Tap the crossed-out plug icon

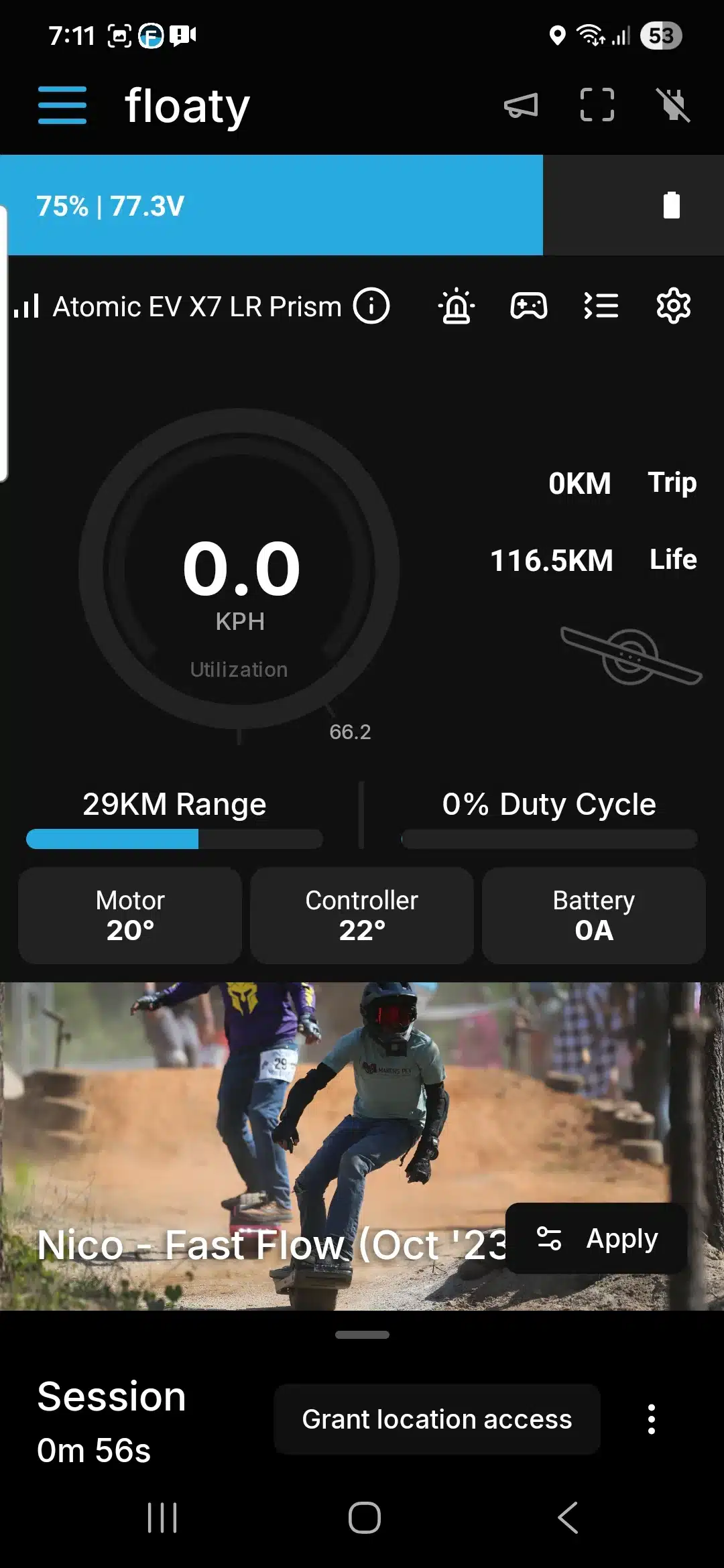(x=673, y=105)
